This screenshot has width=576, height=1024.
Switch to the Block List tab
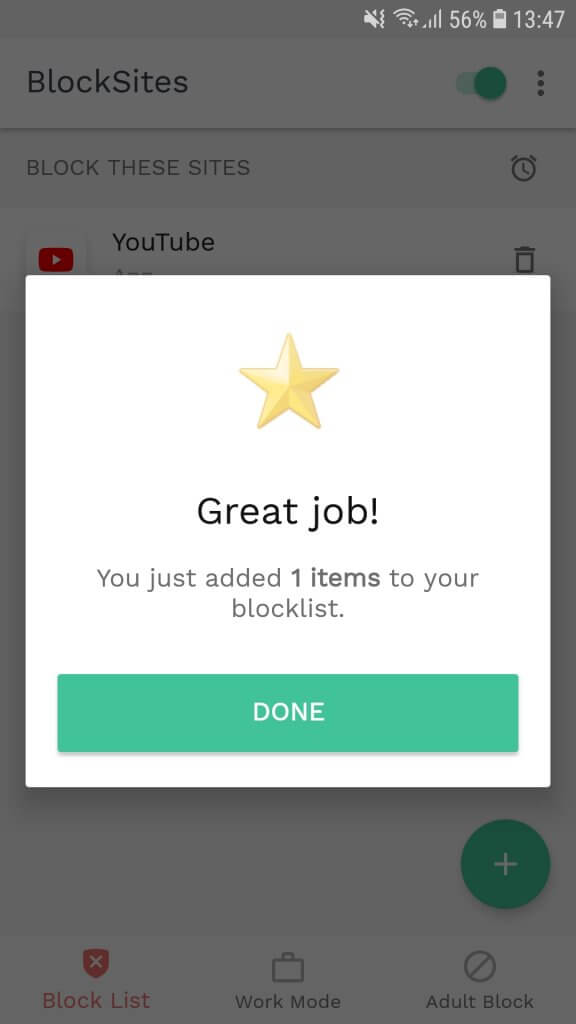tap(96, 982)
